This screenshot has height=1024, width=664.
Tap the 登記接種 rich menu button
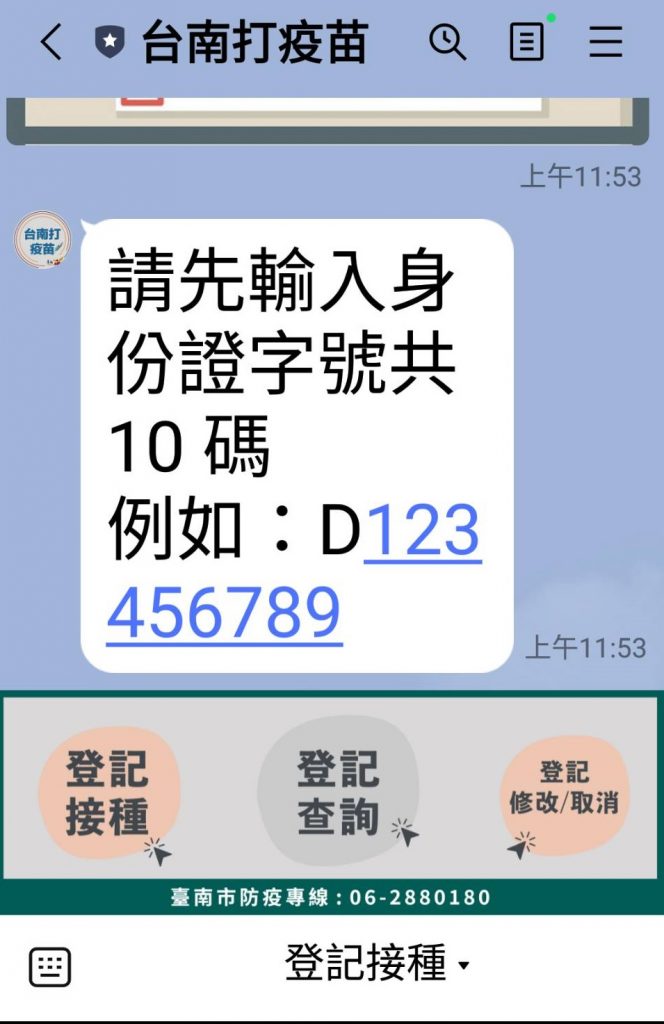(108, 793)
